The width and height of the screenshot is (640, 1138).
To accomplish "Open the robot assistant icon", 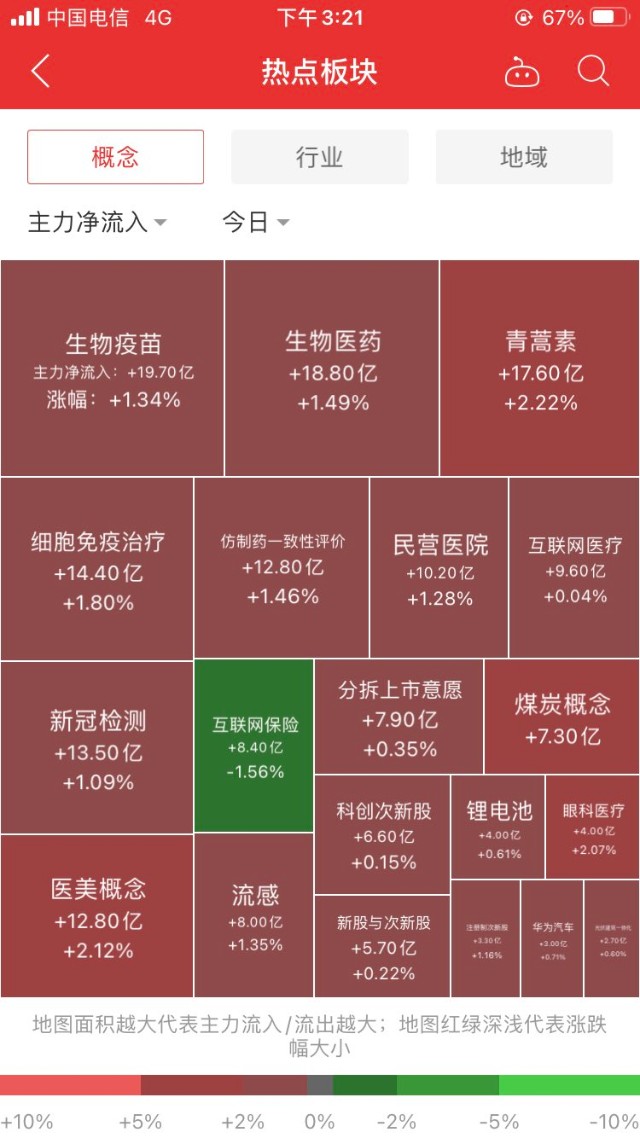I will point(522,72).
